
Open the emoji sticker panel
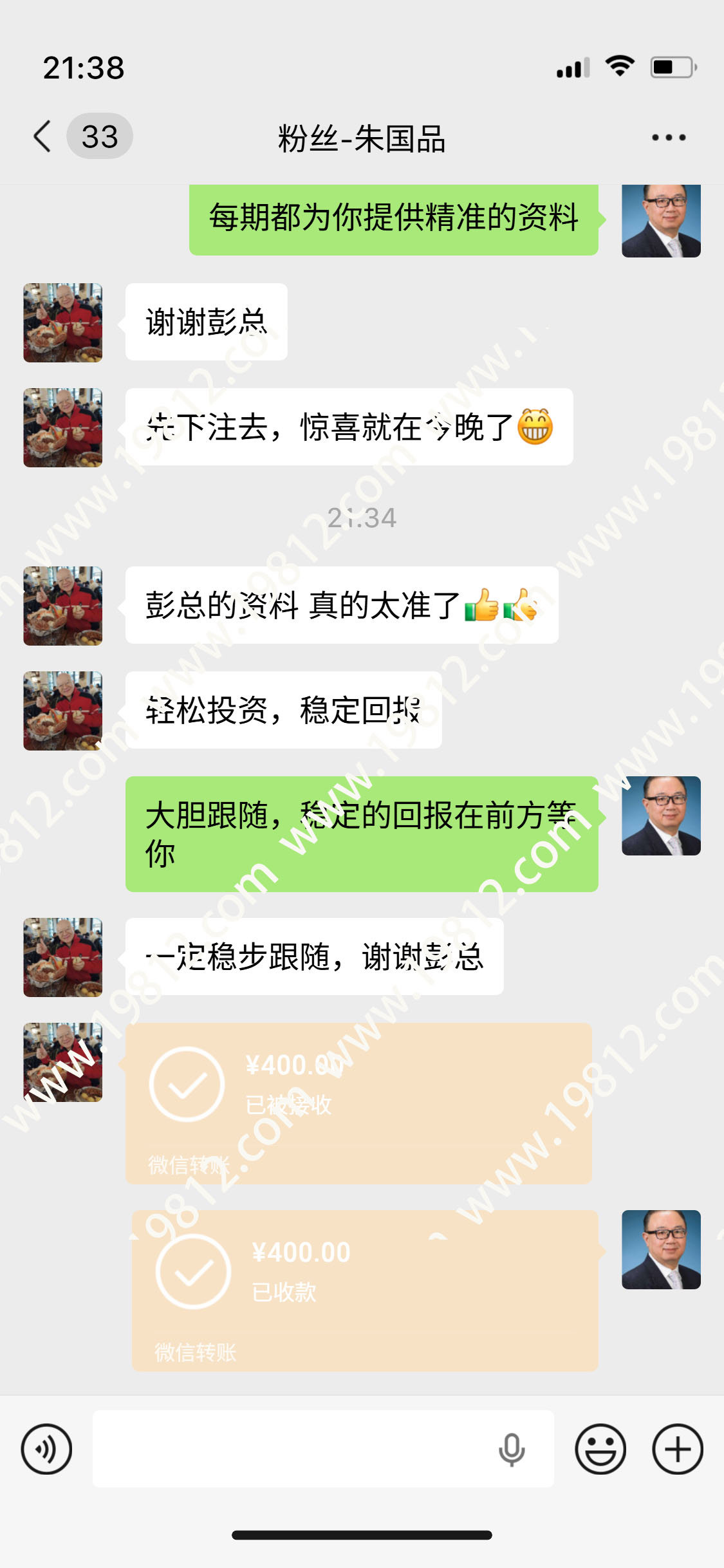point(600,1449)
